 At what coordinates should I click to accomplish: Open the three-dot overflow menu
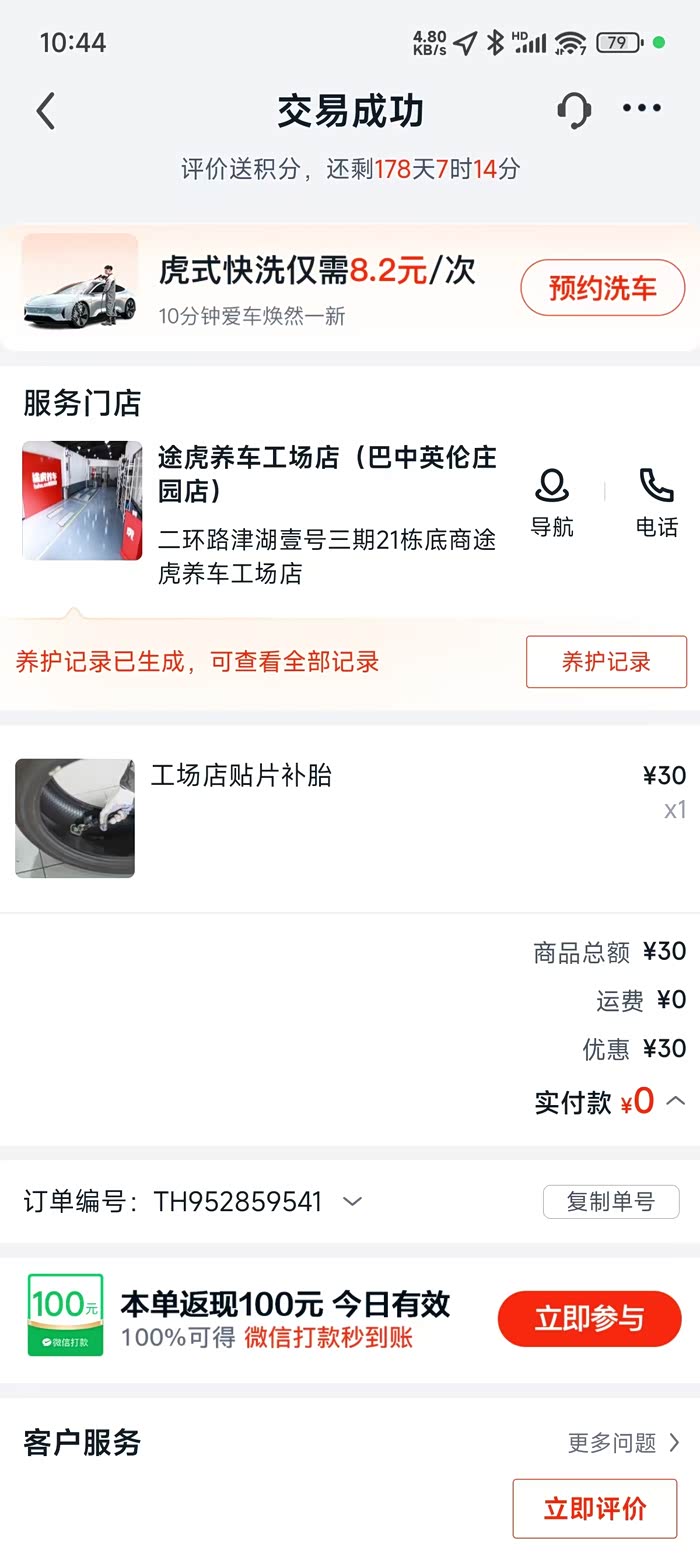(641, 109)
